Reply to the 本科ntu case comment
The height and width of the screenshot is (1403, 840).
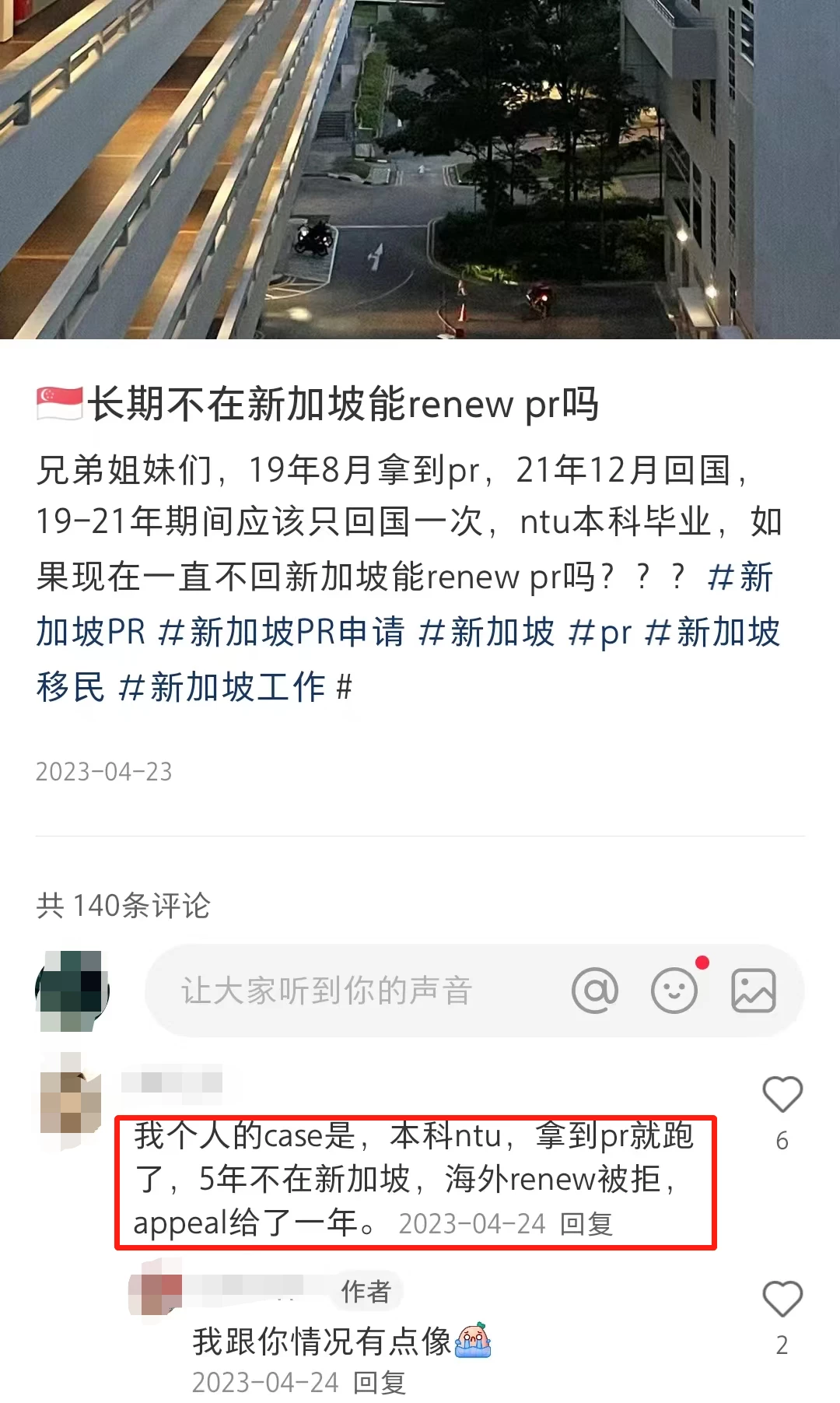pos(586,1224)
